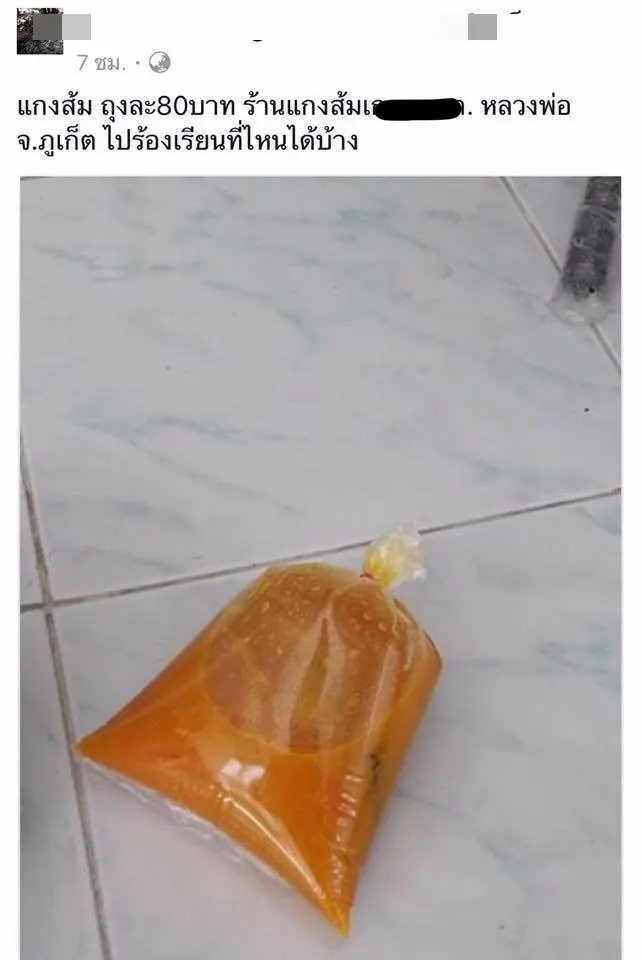Open the poster's profile picture
The height and width of the screenshot is (960, 642).
click(40, 30)
